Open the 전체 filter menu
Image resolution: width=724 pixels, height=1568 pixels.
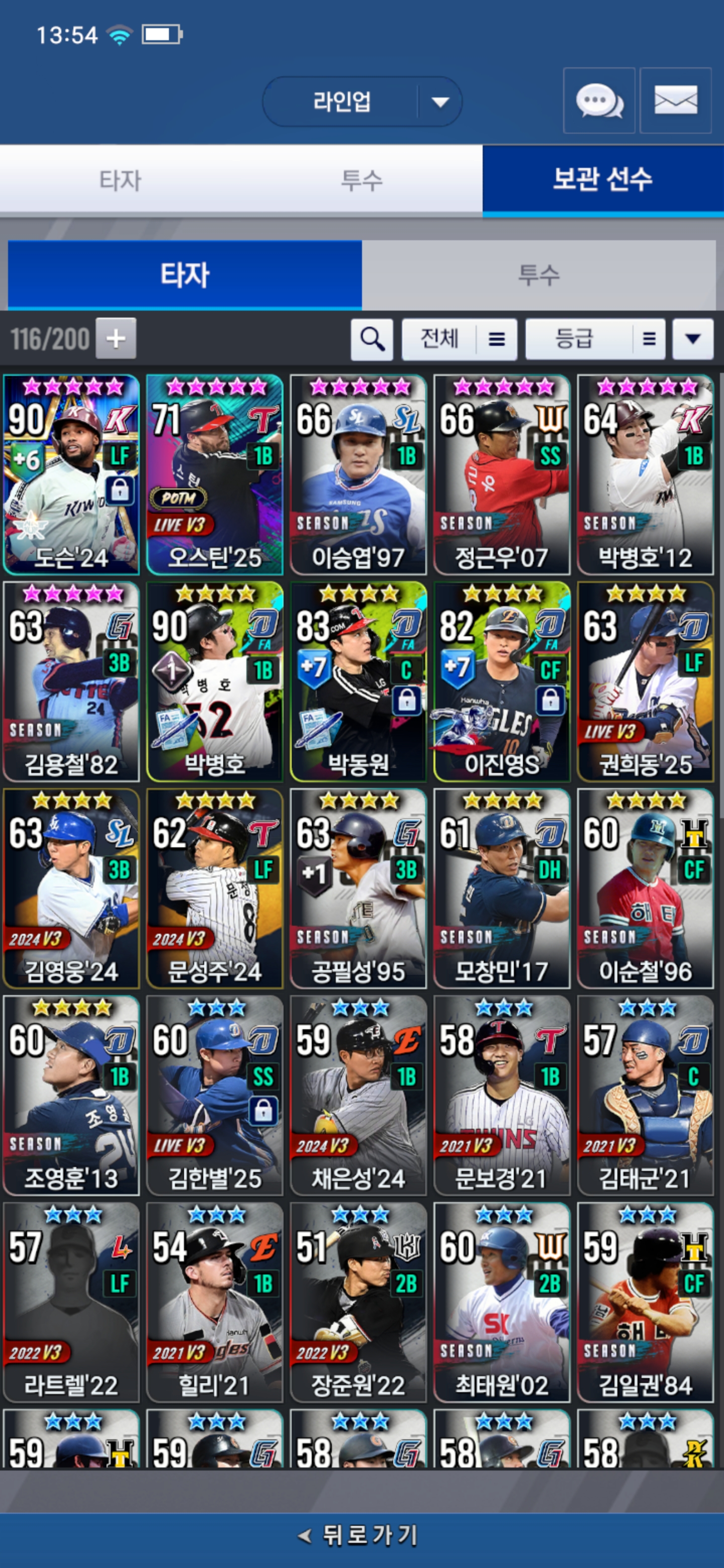pyautogui.click(x=459, y=339)
